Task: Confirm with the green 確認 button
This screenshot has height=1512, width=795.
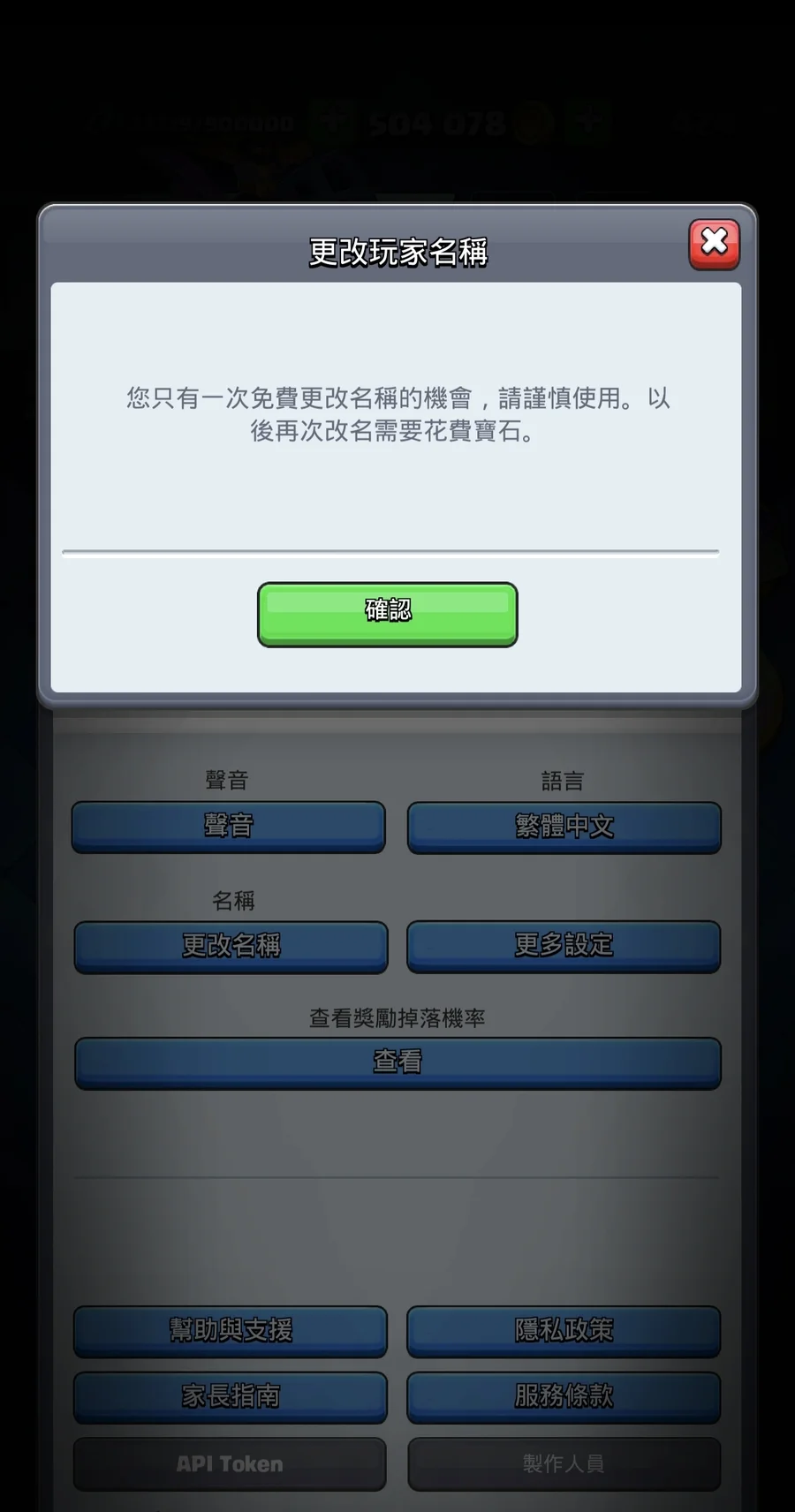Action: 387,614
